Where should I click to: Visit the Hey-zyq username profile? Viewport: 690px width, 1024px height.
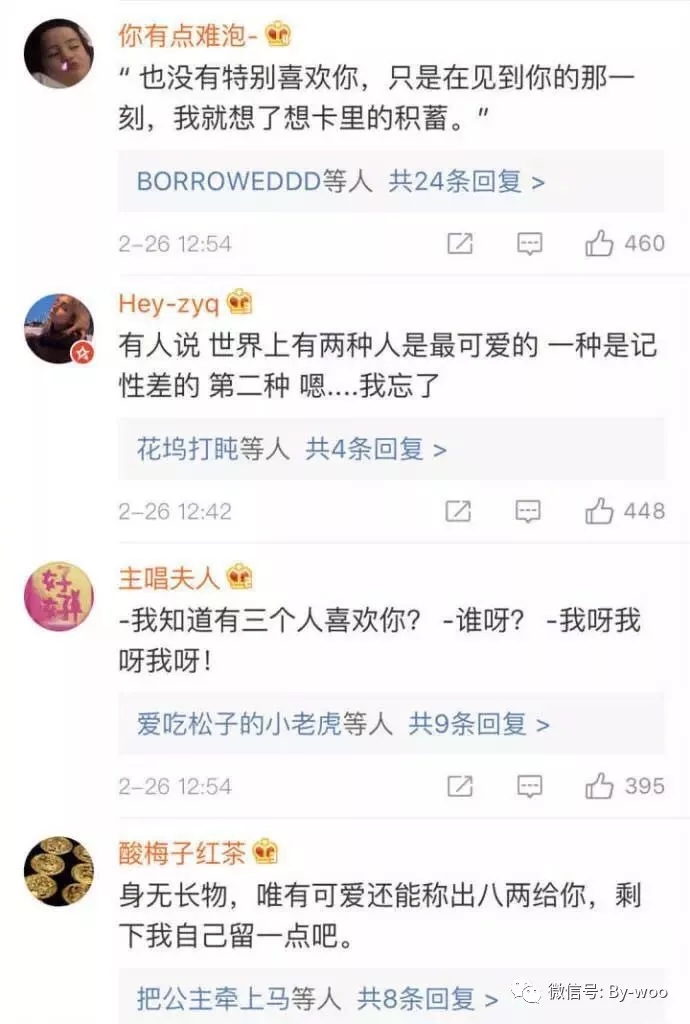[168, 303]
